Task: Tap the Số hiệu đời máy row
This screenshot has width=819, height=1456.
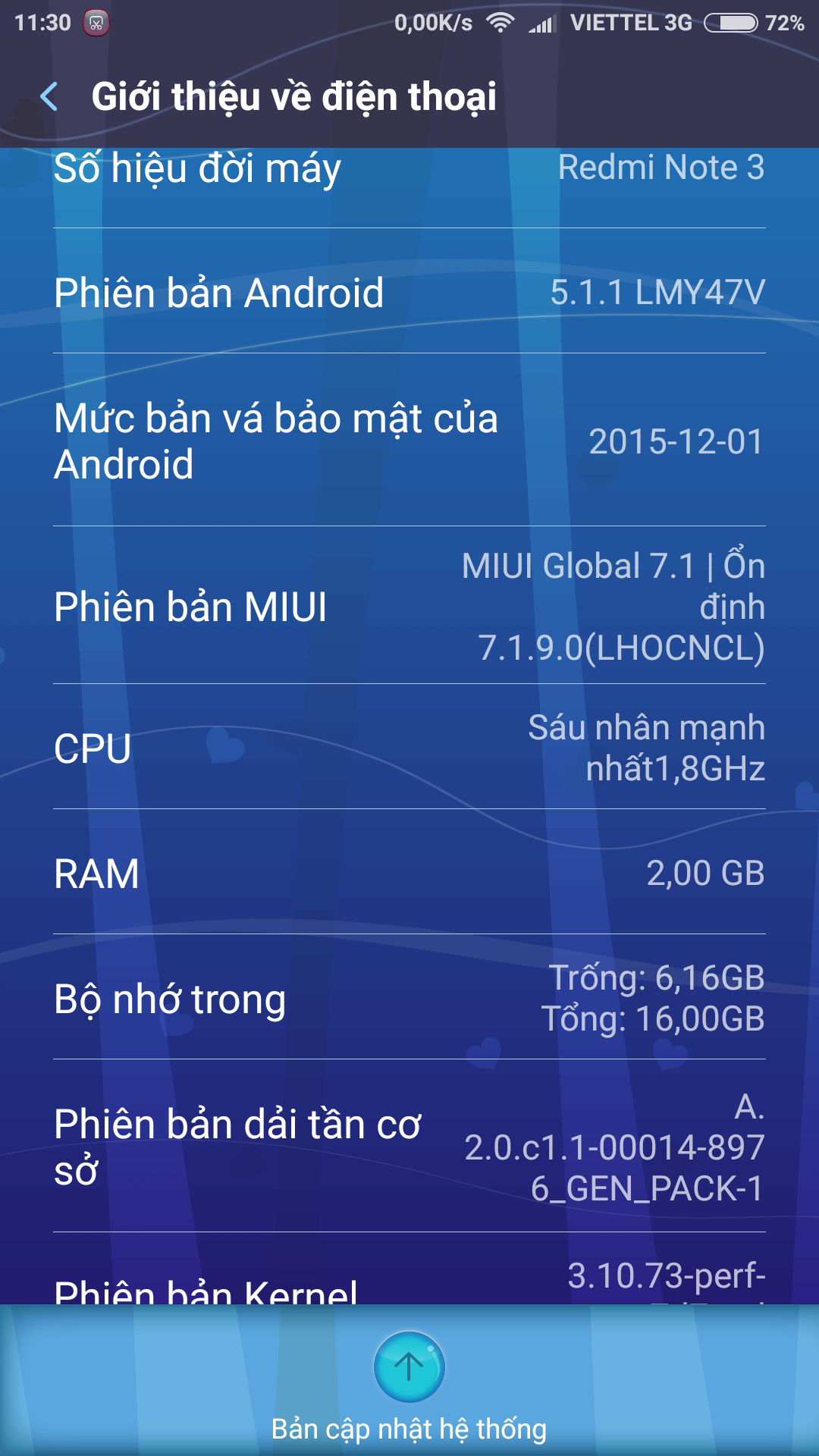Action: point(409,168)
